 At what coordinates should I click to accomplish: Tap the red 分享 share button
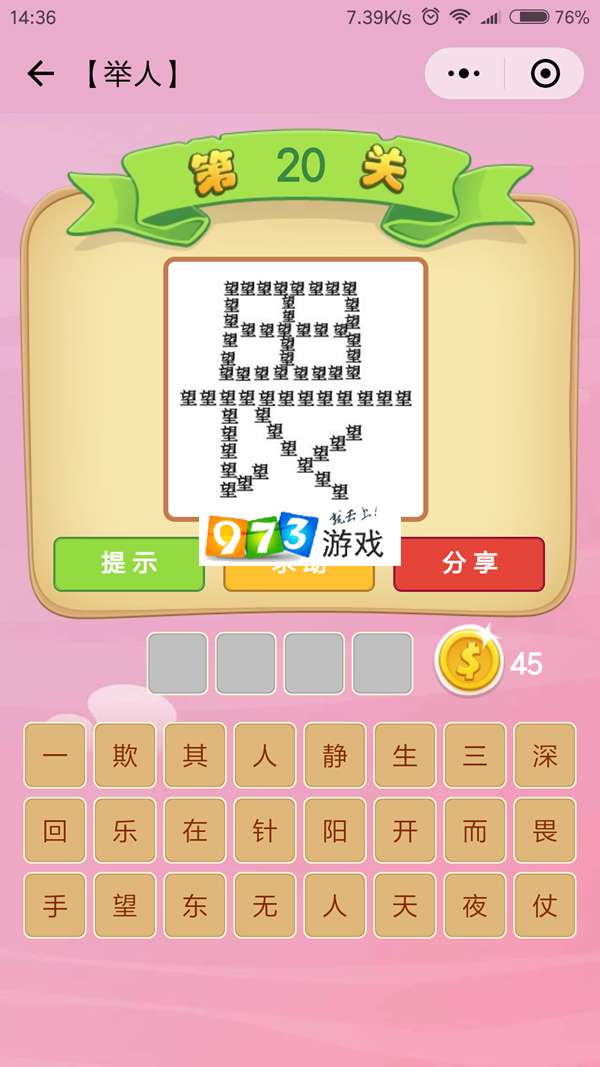(469, 563)
